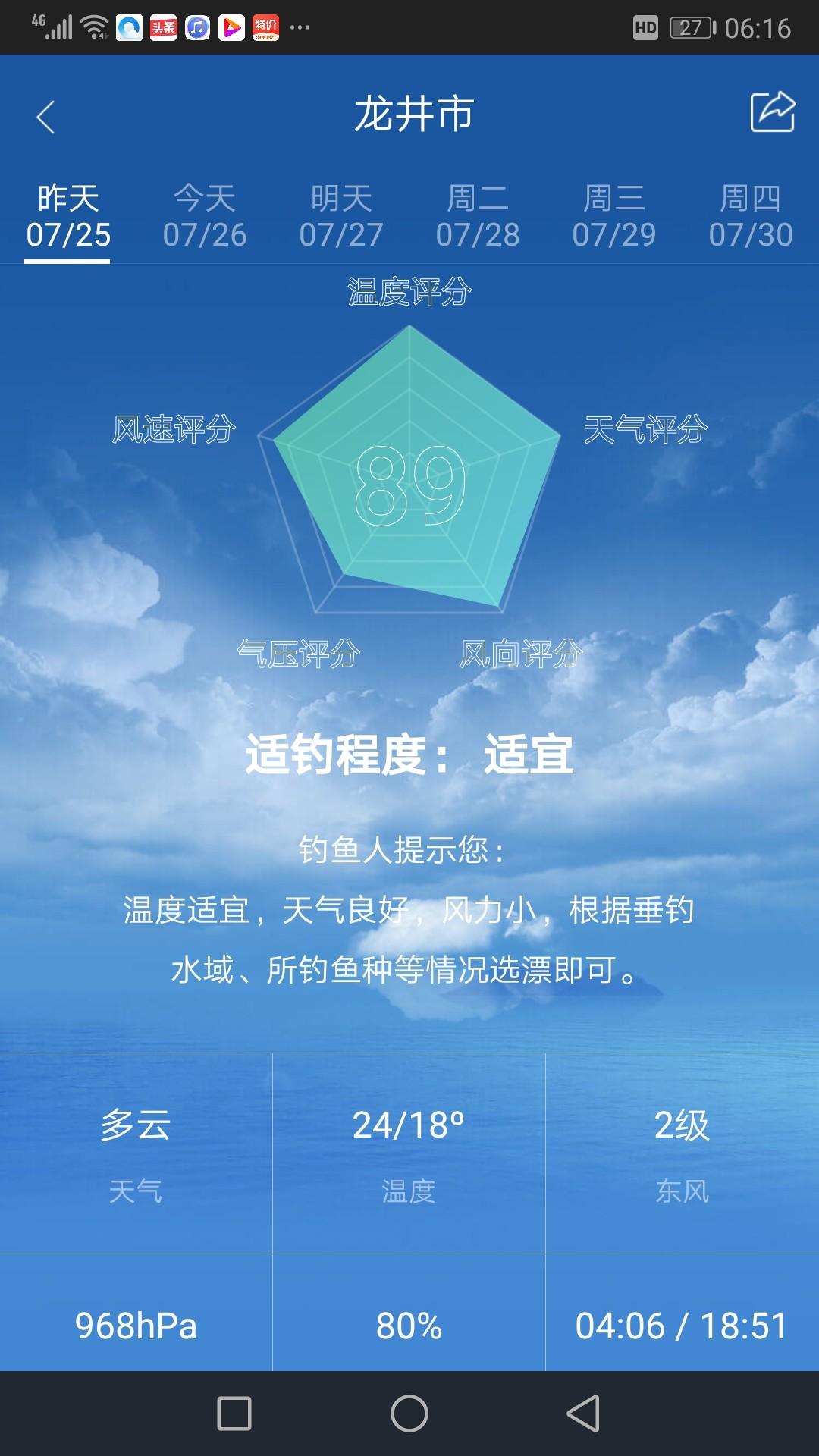Screen dimensions: 819x1456
Task: Select the 昨天 07/25 tab
Action: [68, 217]
